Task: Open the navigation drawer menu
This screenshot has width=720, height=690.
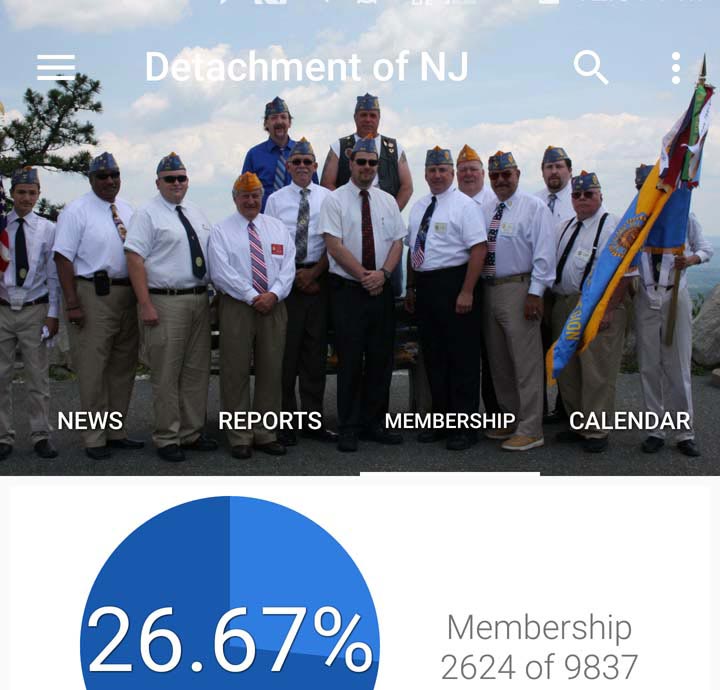Action: point(56,67)
